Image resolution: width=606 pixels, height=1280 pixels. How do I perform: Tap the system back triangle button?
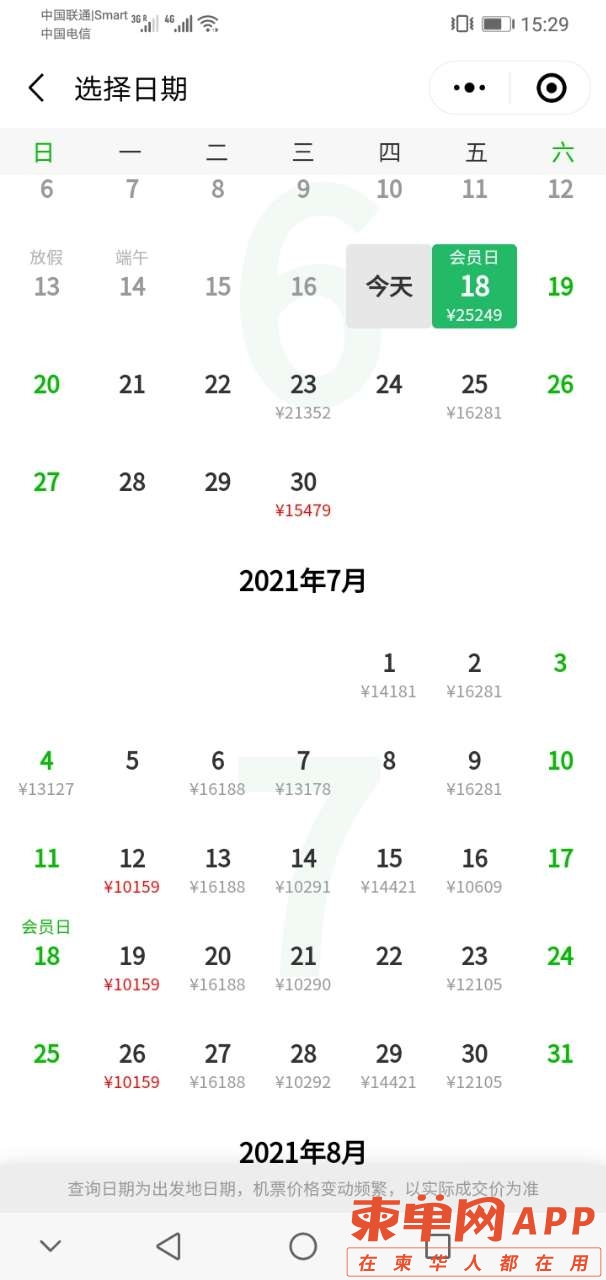169,1246
